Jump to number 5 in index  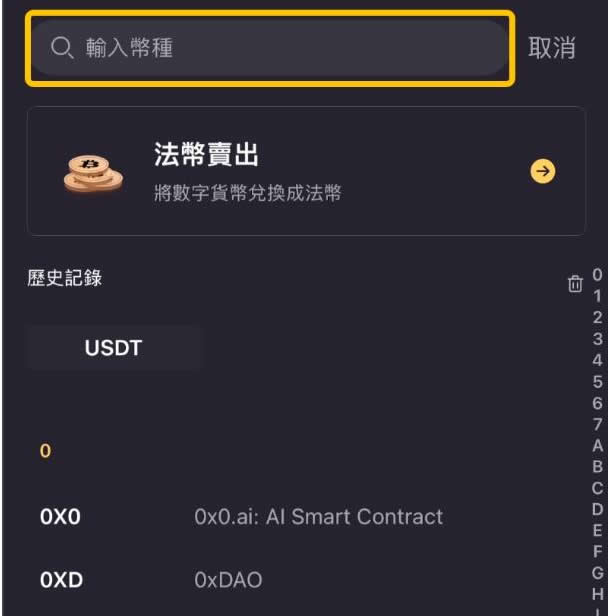[x=598, y=382]
